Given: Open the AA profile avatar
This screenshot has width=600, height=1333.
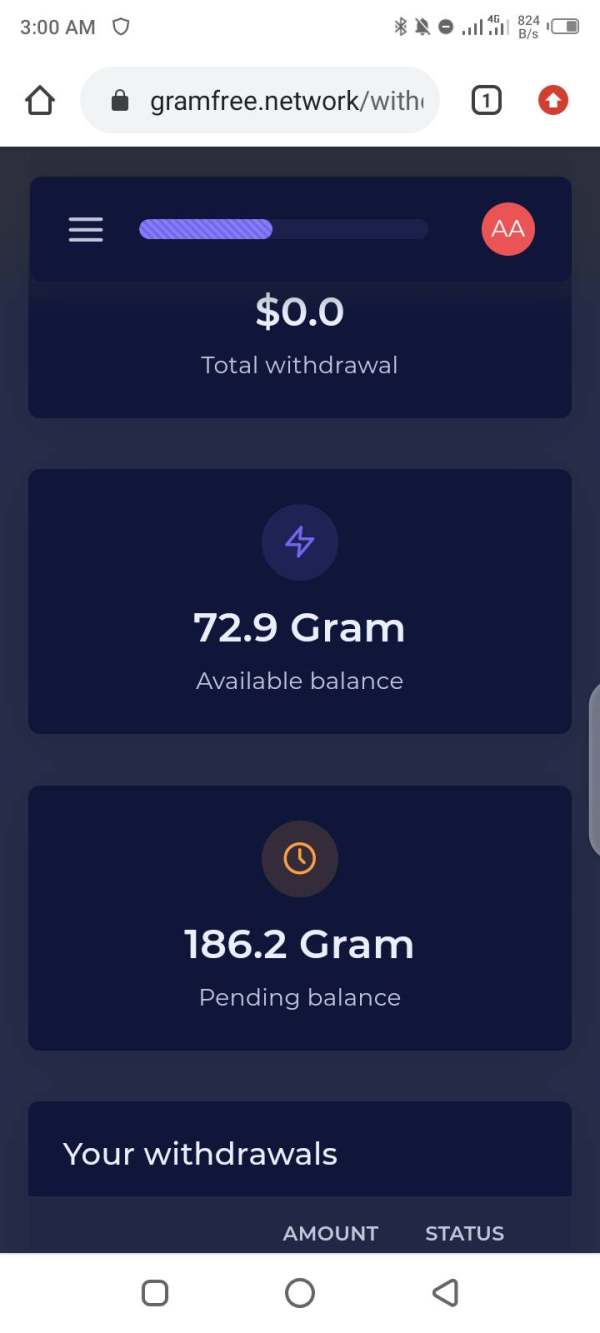Looking at the screenshot, I should (x=508, y=229).
